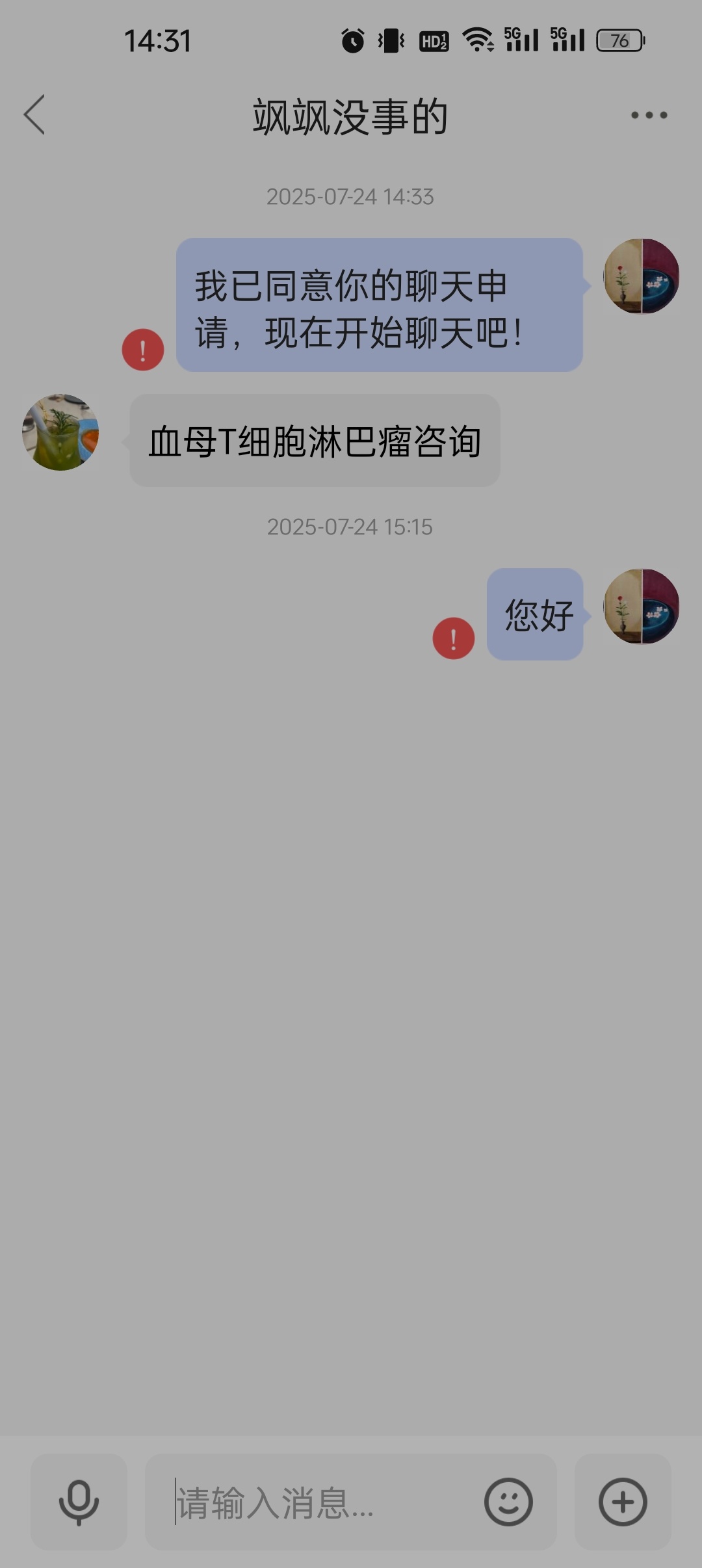Switch to voice input with the microphone
Screen dimensions: 702x1568
click(x=79, y=1502)
